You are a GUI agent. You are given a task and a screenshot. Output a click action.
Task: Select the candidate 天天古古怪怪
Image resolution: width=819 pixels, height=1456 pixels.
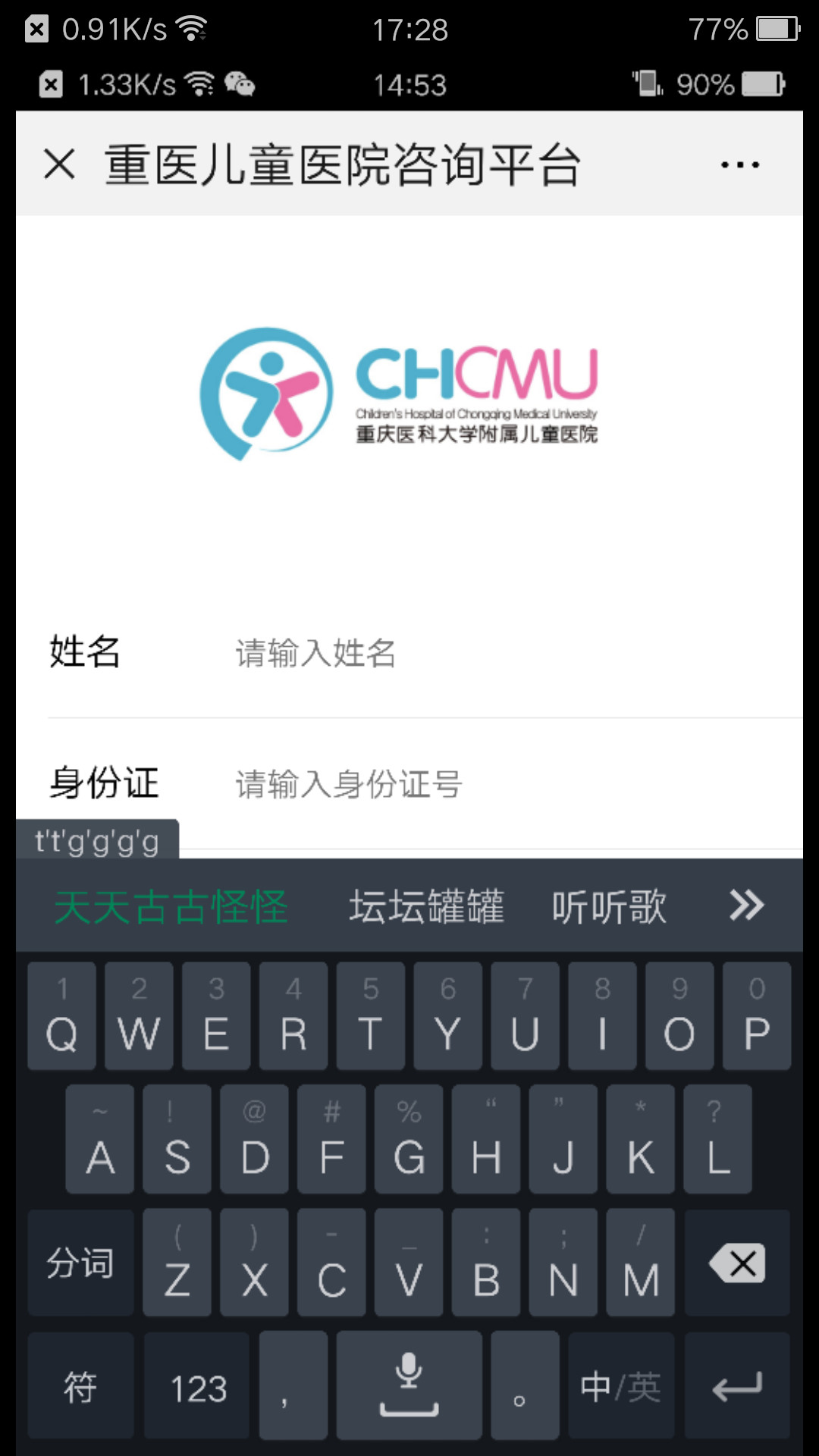pyautogui.click(x=171, y=906)
